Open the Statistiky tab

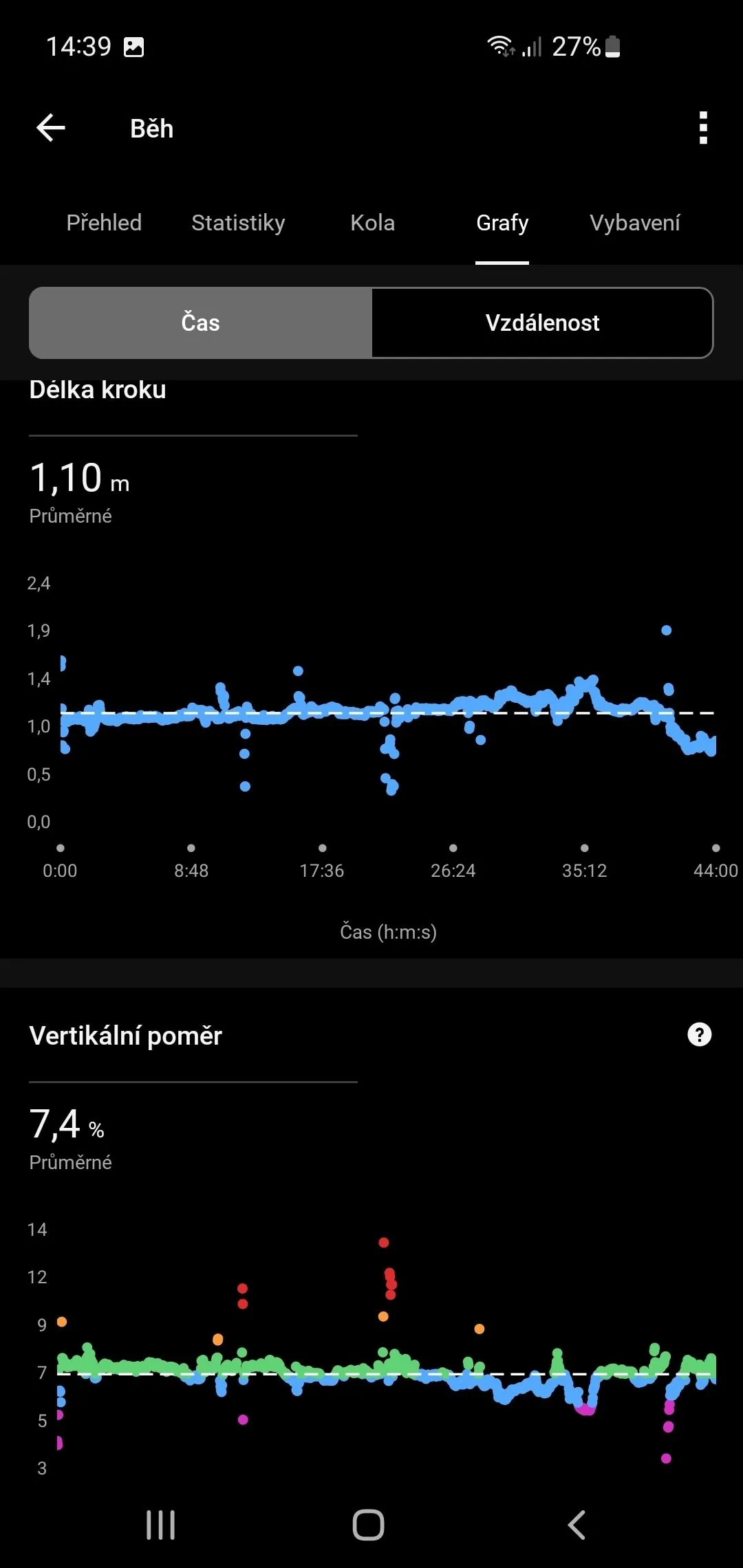click(x=238, y=223)
